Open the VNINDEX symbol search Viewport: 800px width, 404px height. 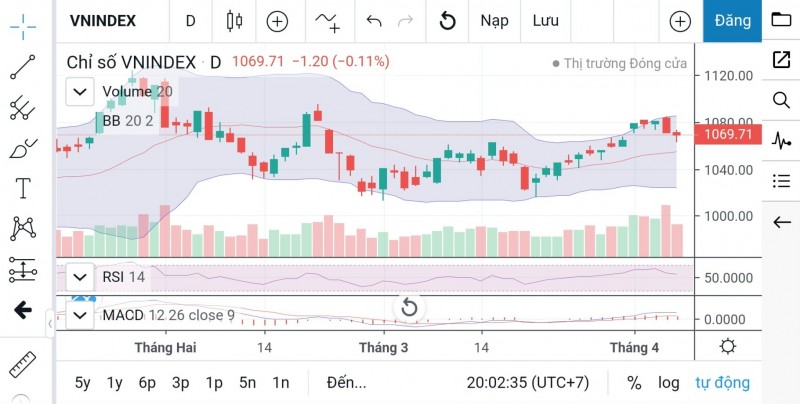(x=103, y=20)
